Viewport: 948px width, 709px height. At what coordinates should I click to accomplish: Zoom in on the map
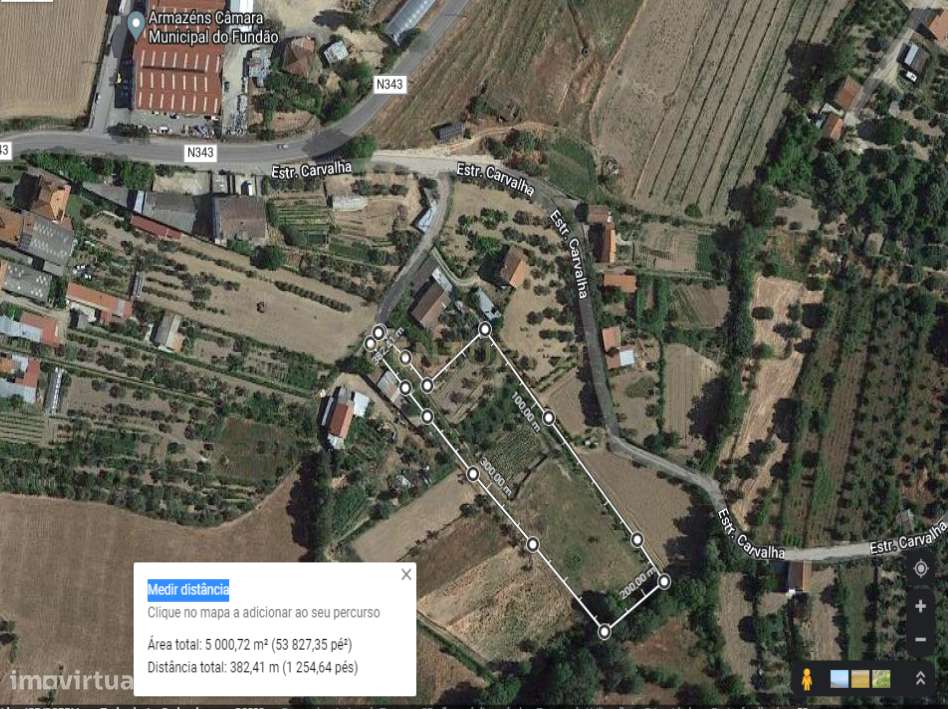click(921, 606)
